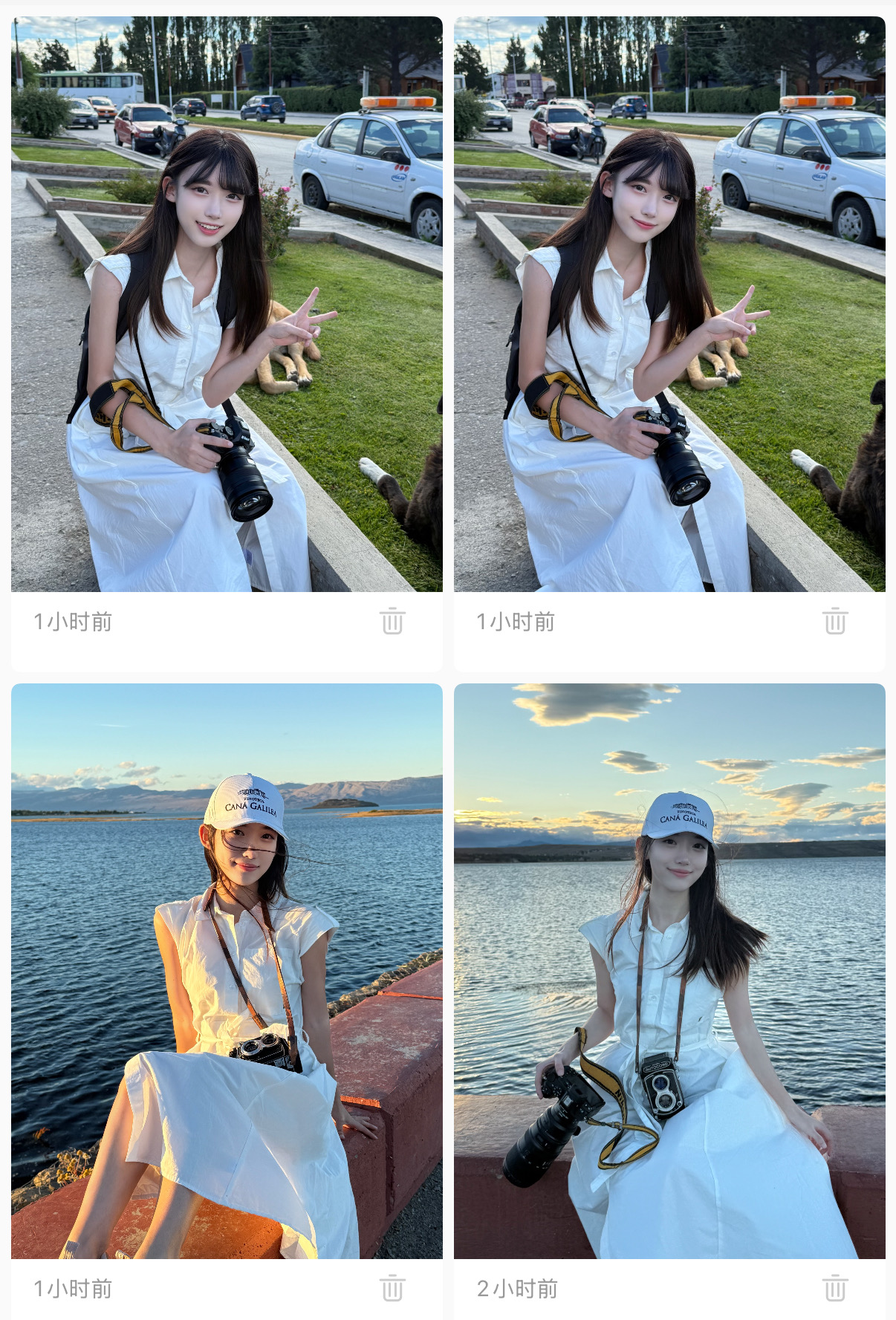Open the sunlit cap photo with island behind

coord(227,971)
